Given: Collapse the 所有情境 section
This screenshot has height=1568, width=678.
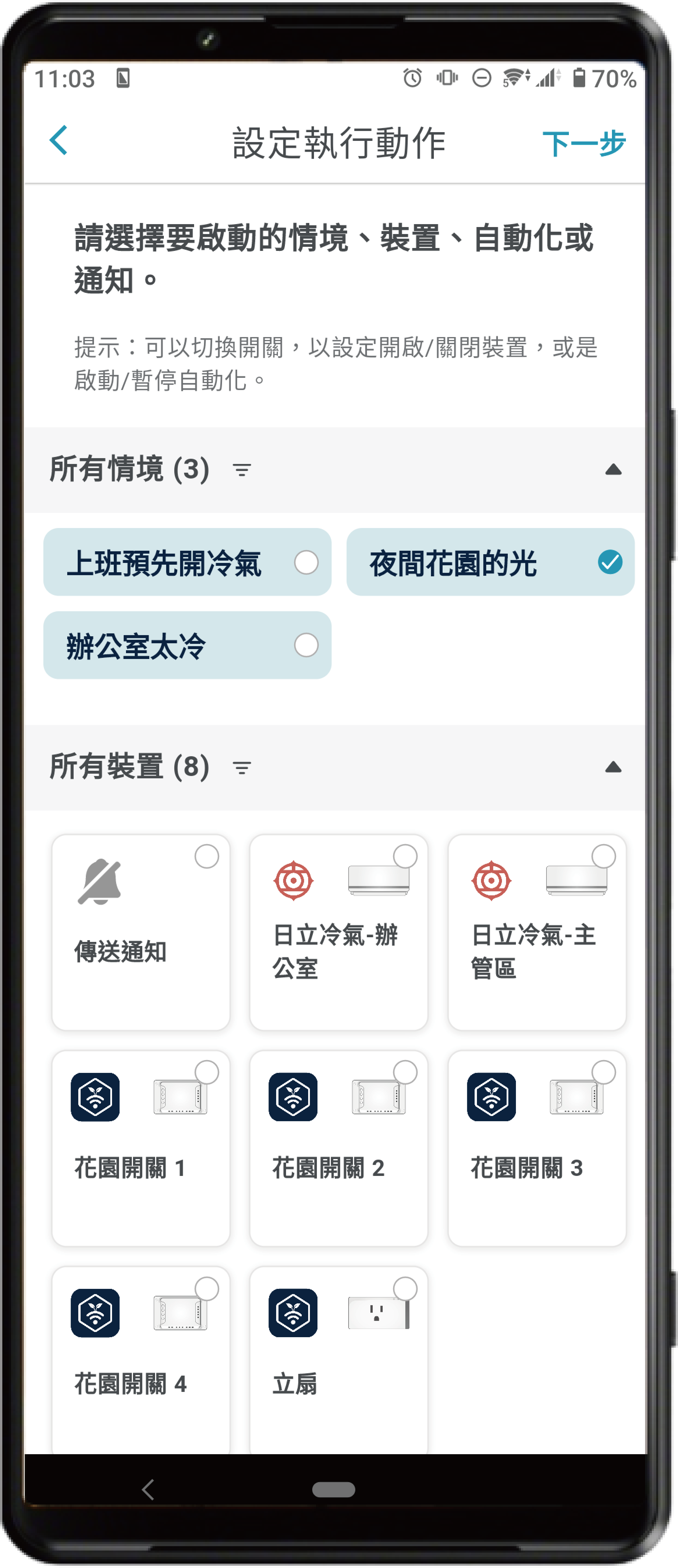Looking at the screenshot, I should 613,469.
